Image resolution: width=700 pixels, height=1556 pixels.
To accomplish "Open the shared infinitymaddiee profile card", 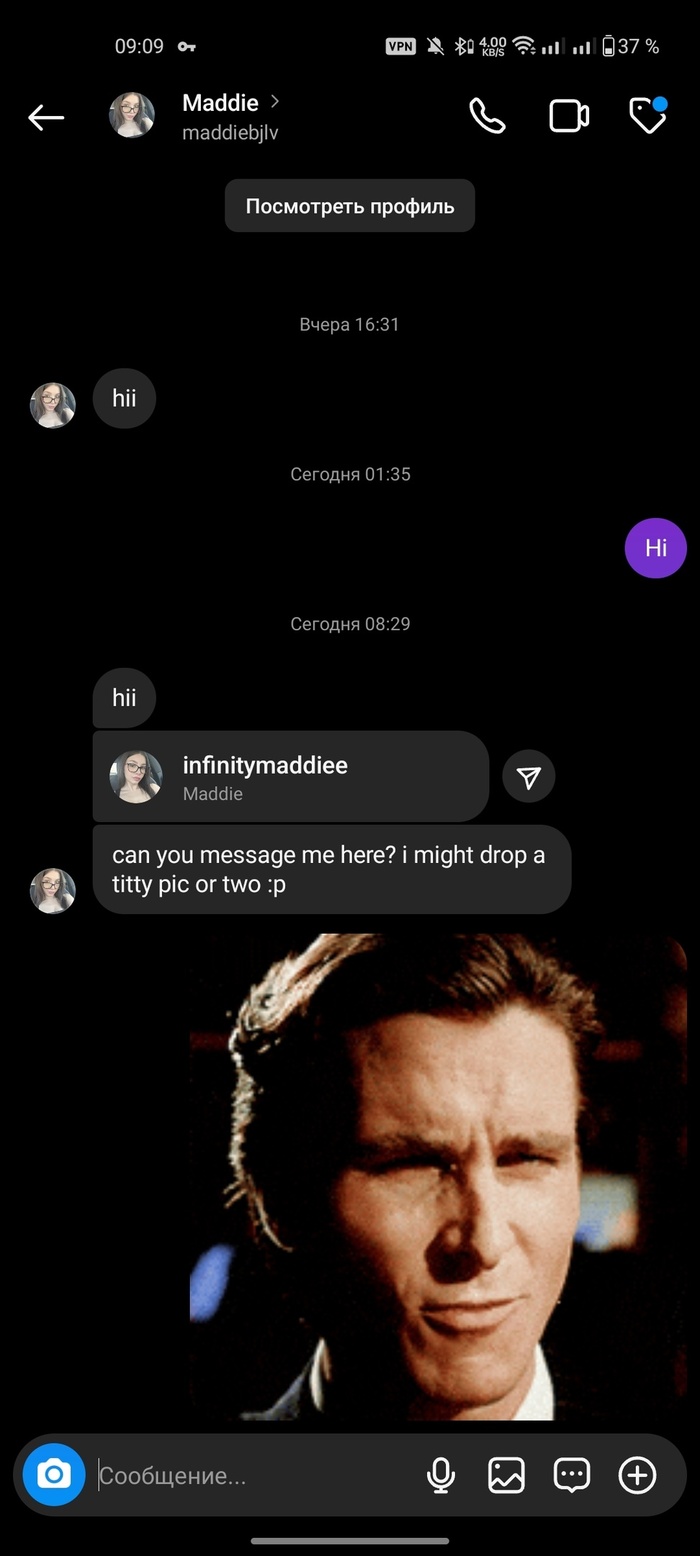I will point(290,777).
